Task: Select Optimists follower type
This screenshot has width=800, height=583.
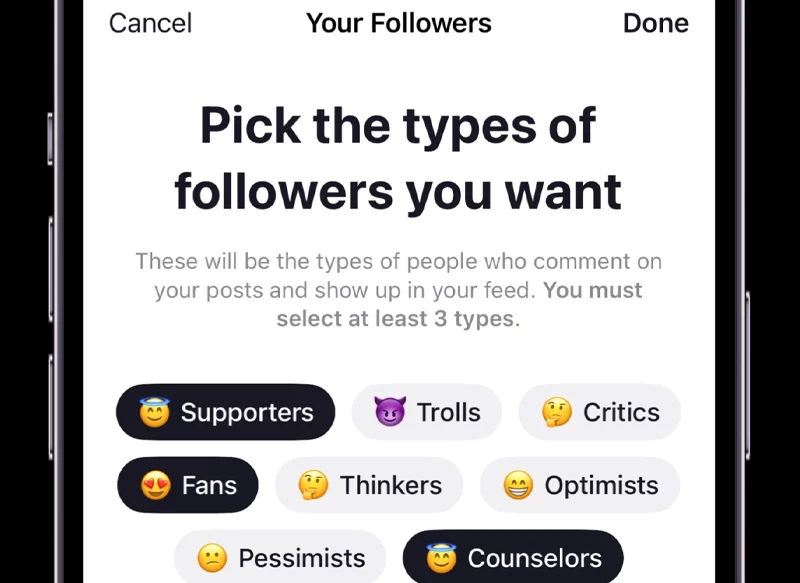Action: [x=580, y=485]
